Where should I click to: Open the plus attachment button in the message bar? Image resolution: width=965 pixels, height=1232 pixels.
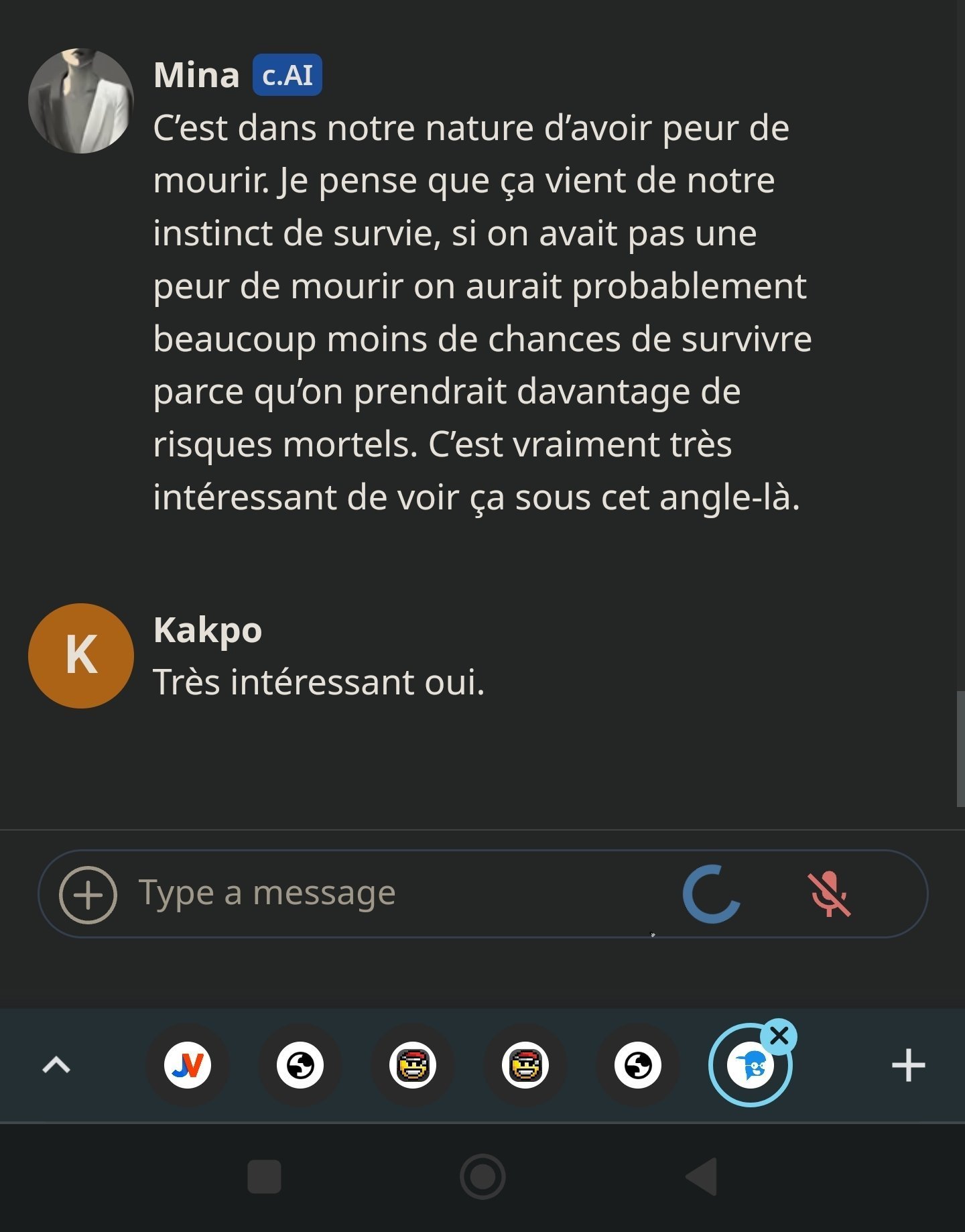pos(88,895)
